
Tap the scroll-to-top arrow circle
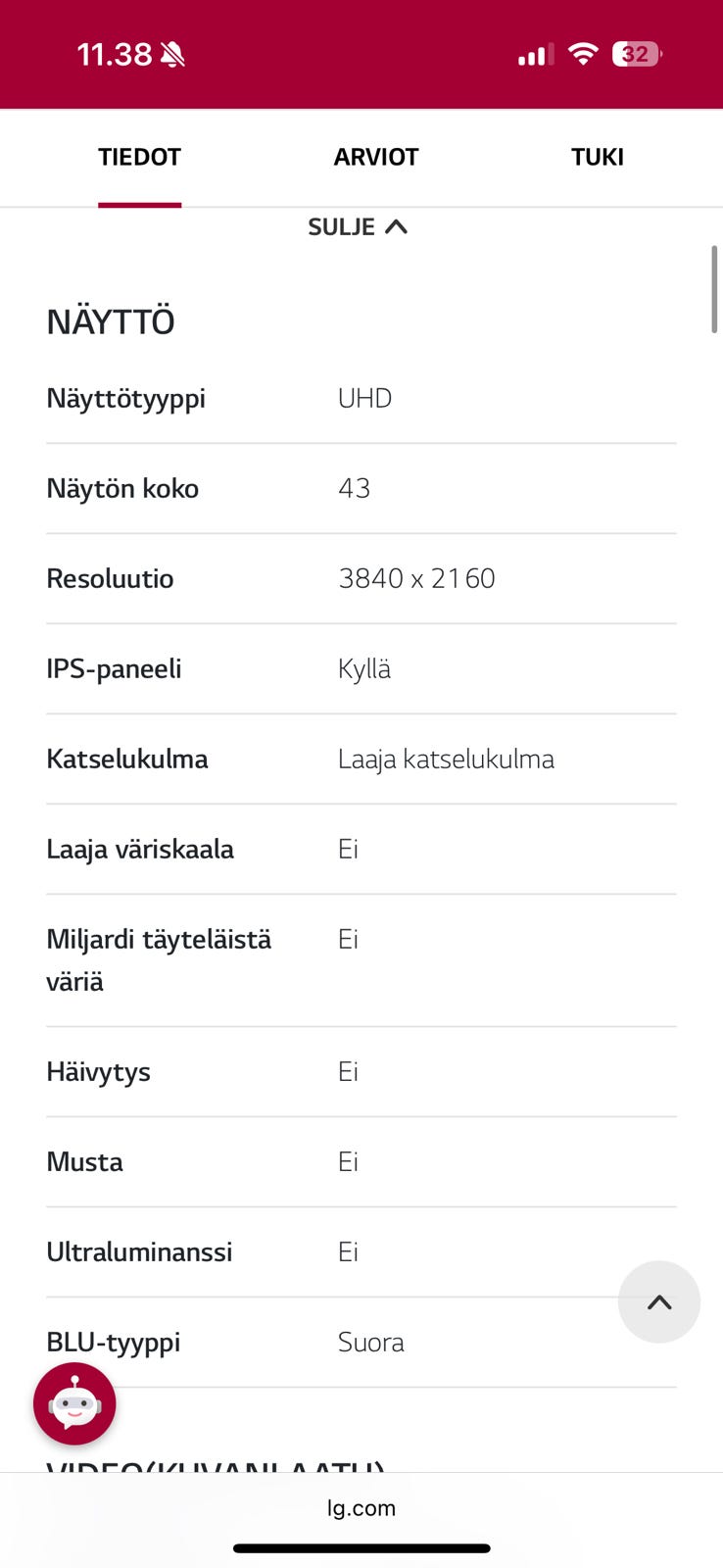pyautogui.click(x=658, y=1301)
